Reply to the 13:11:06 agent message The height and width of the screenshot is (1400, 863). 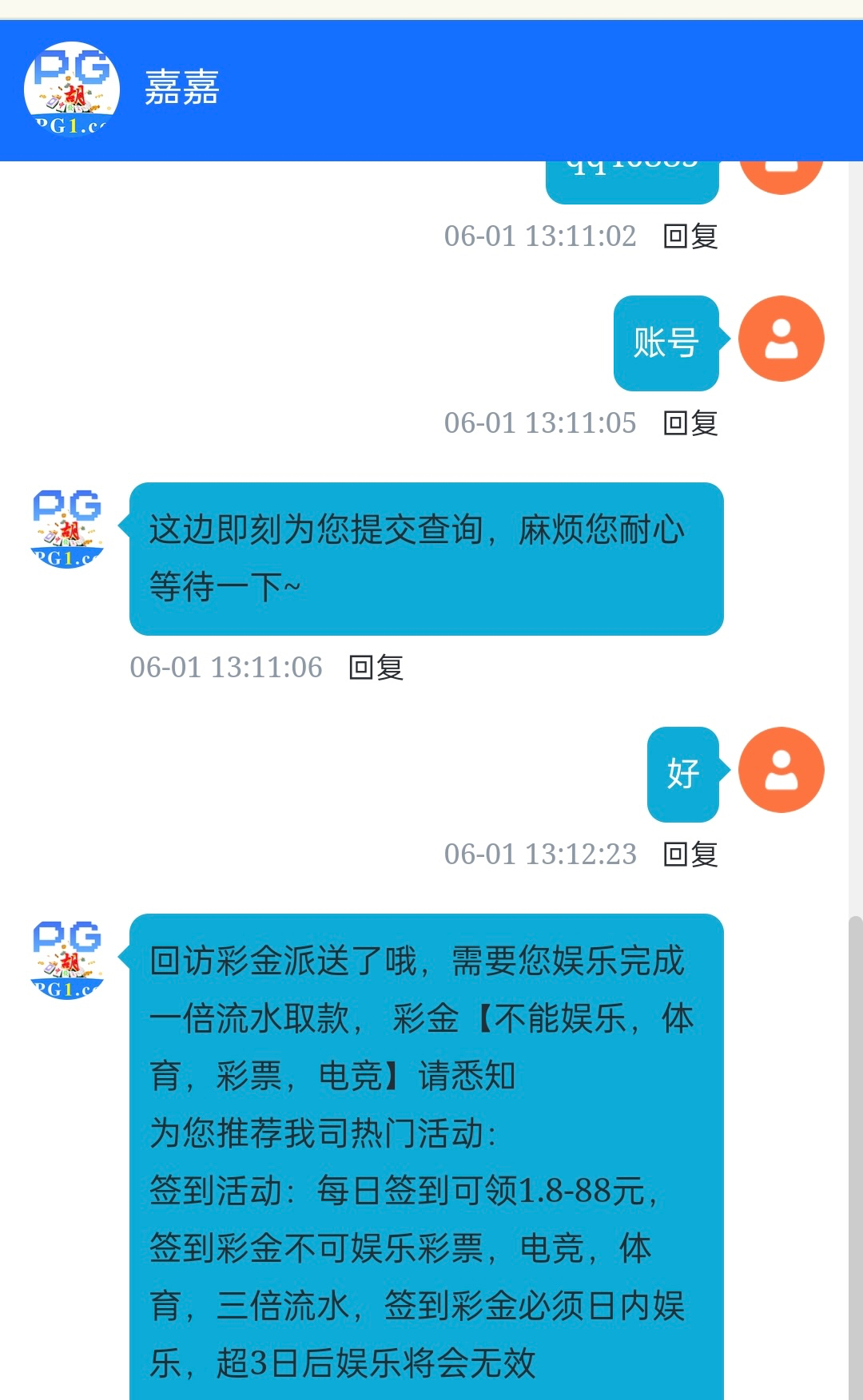376,668
